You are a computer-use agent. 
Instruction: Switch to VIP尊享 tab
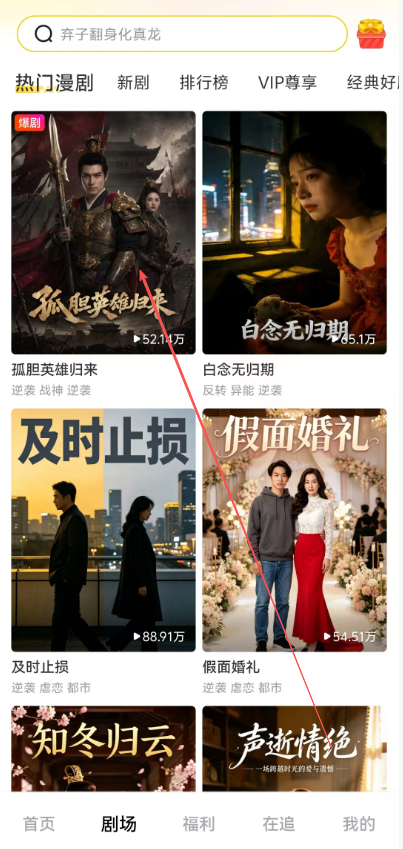[x=288, y=83]
